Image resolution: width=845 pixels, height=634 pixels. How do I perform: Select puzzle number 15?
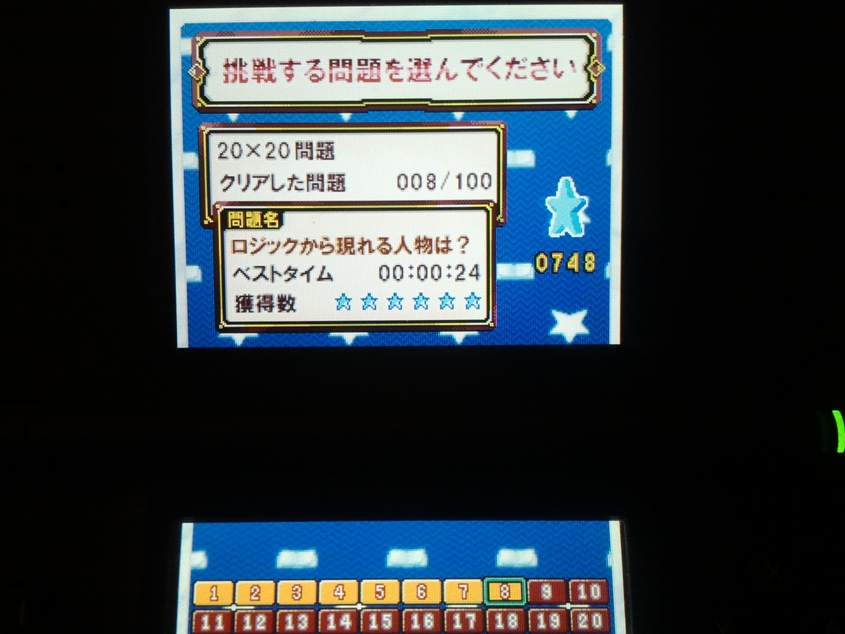[x=380, y=622]
